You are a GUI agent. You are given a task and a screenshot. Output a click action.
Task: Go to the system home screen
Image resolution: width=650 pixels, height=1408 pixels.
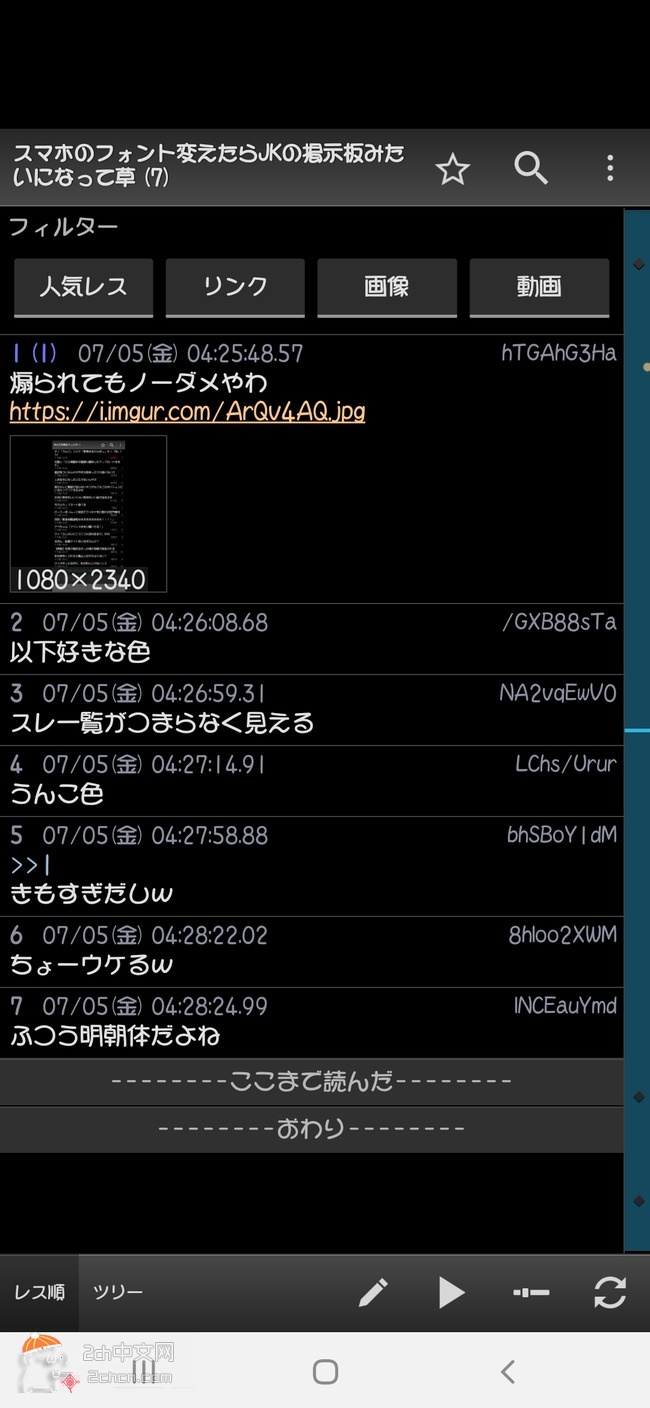click(x=325, y=1371)
